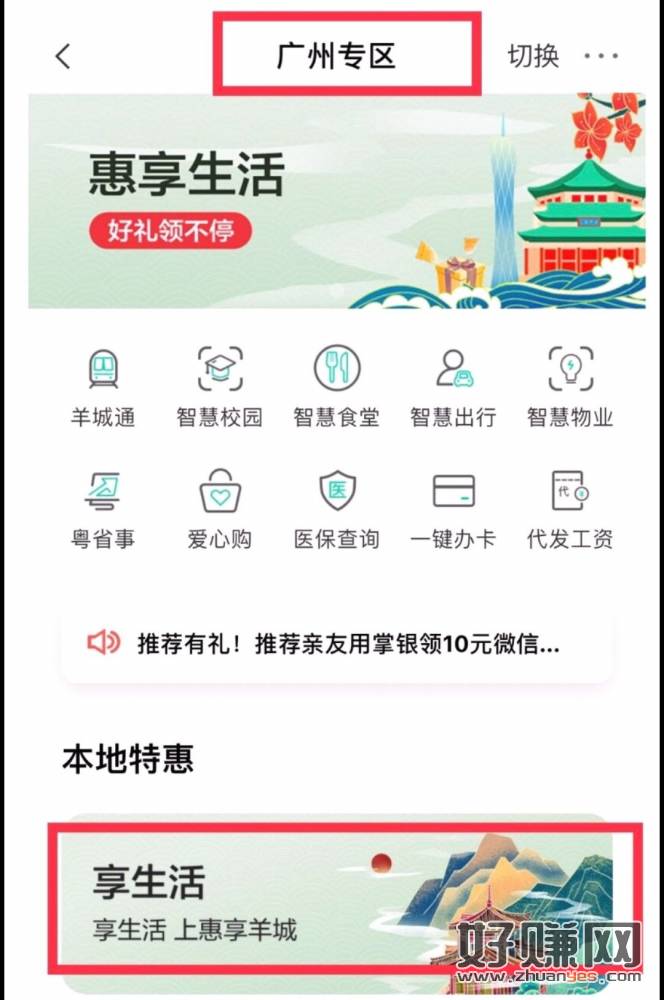Open 代发工资
The image size is (664, 1000).
570,509
